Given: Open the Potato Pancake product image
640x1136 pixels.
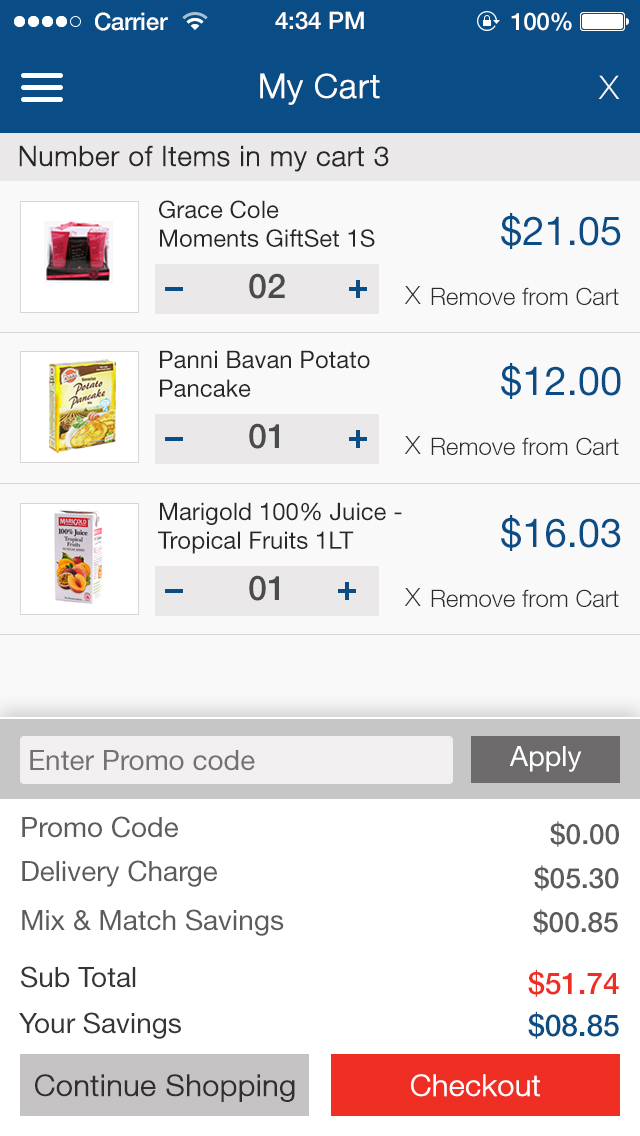Looking at the screenshot, I should (80, 407).
